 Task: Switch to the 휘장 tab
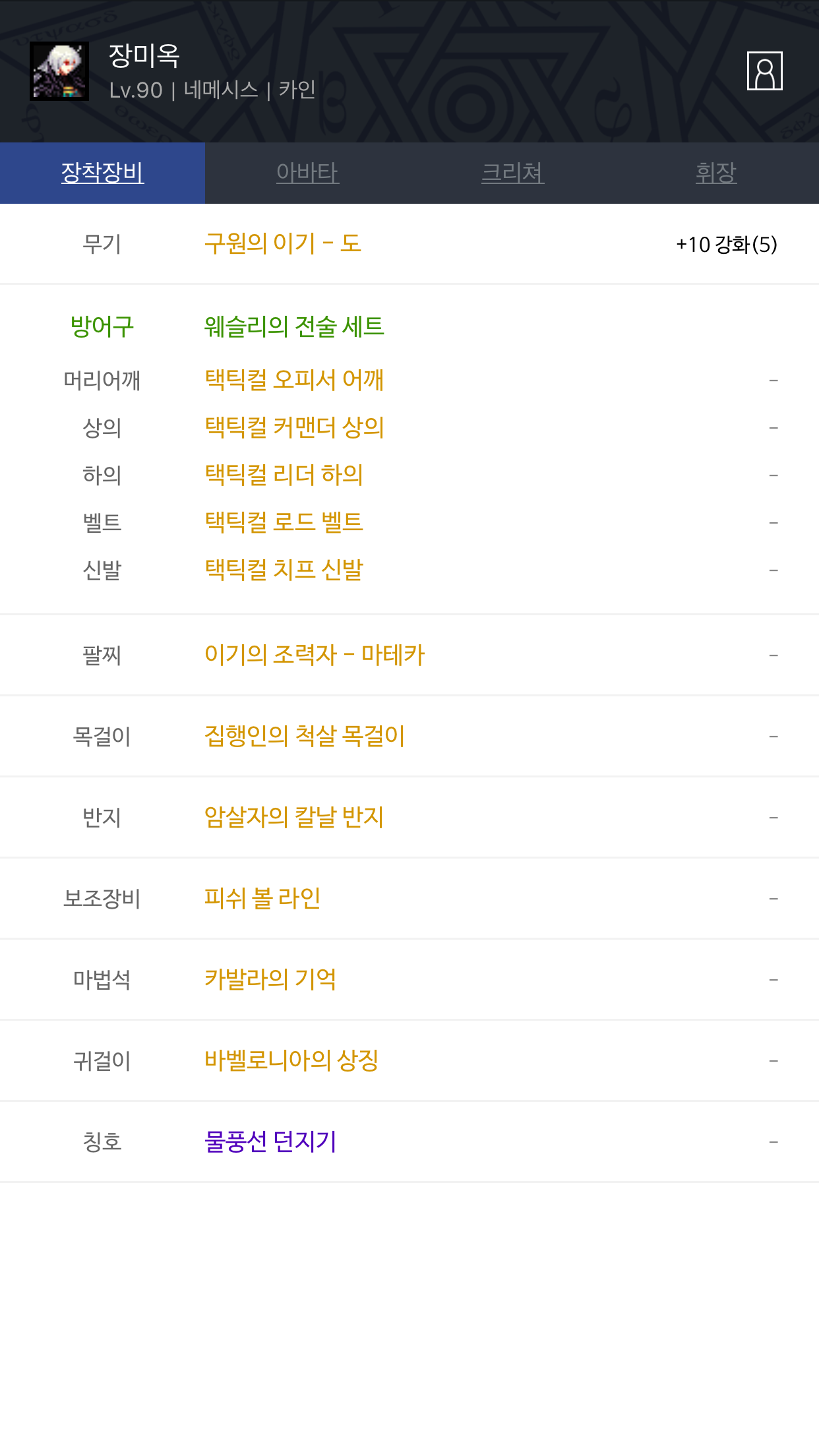(x=716, y=173)
